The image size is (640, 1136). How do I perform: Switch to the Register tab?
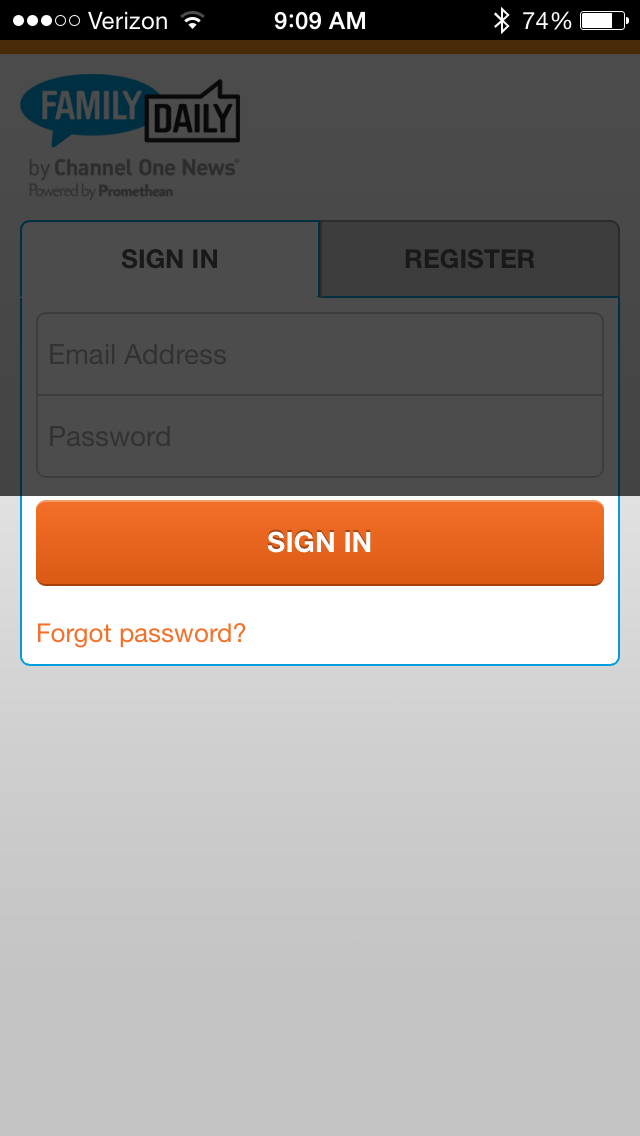pos(470,259)
